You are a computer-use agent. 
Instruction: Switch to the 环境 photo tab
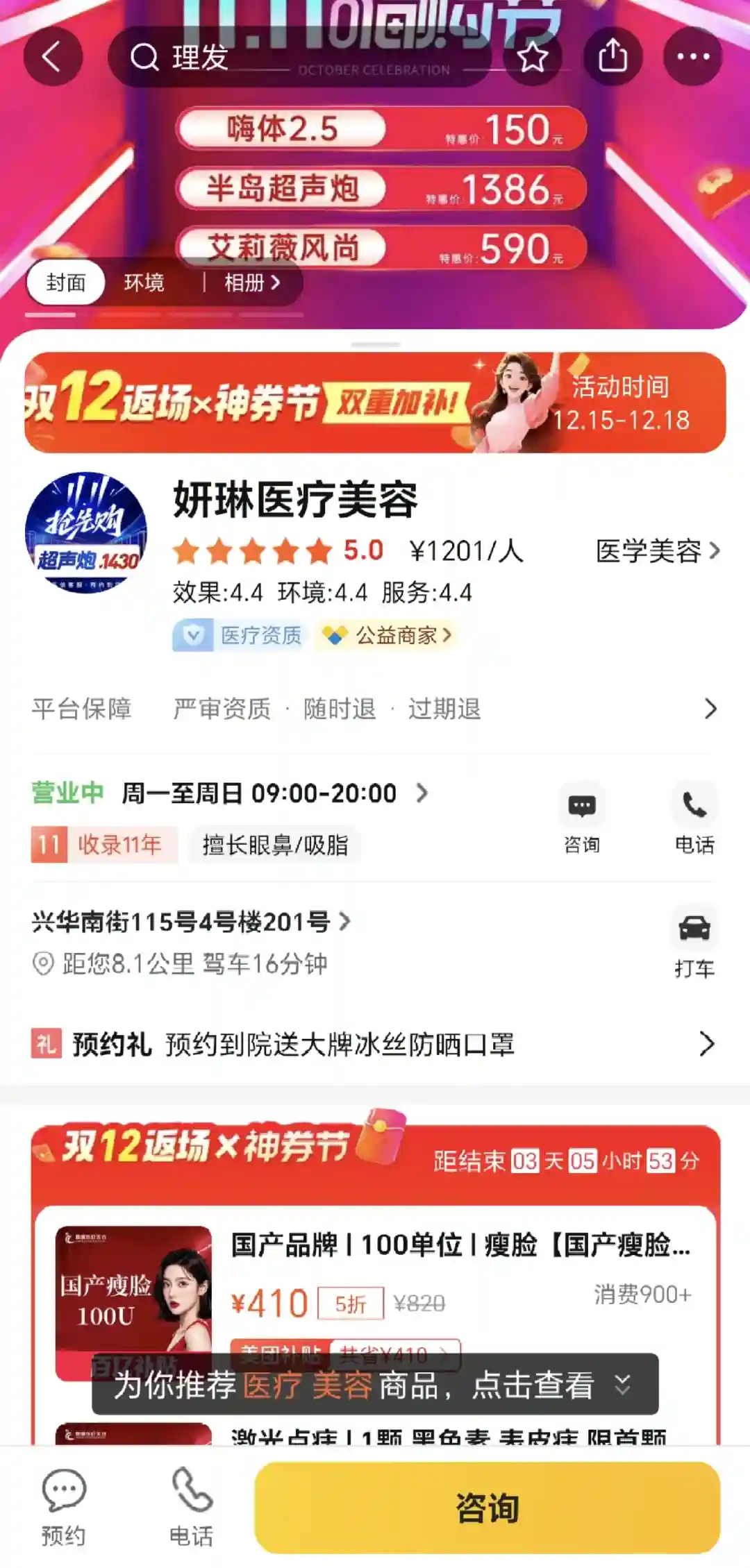[x=144, y=283]
